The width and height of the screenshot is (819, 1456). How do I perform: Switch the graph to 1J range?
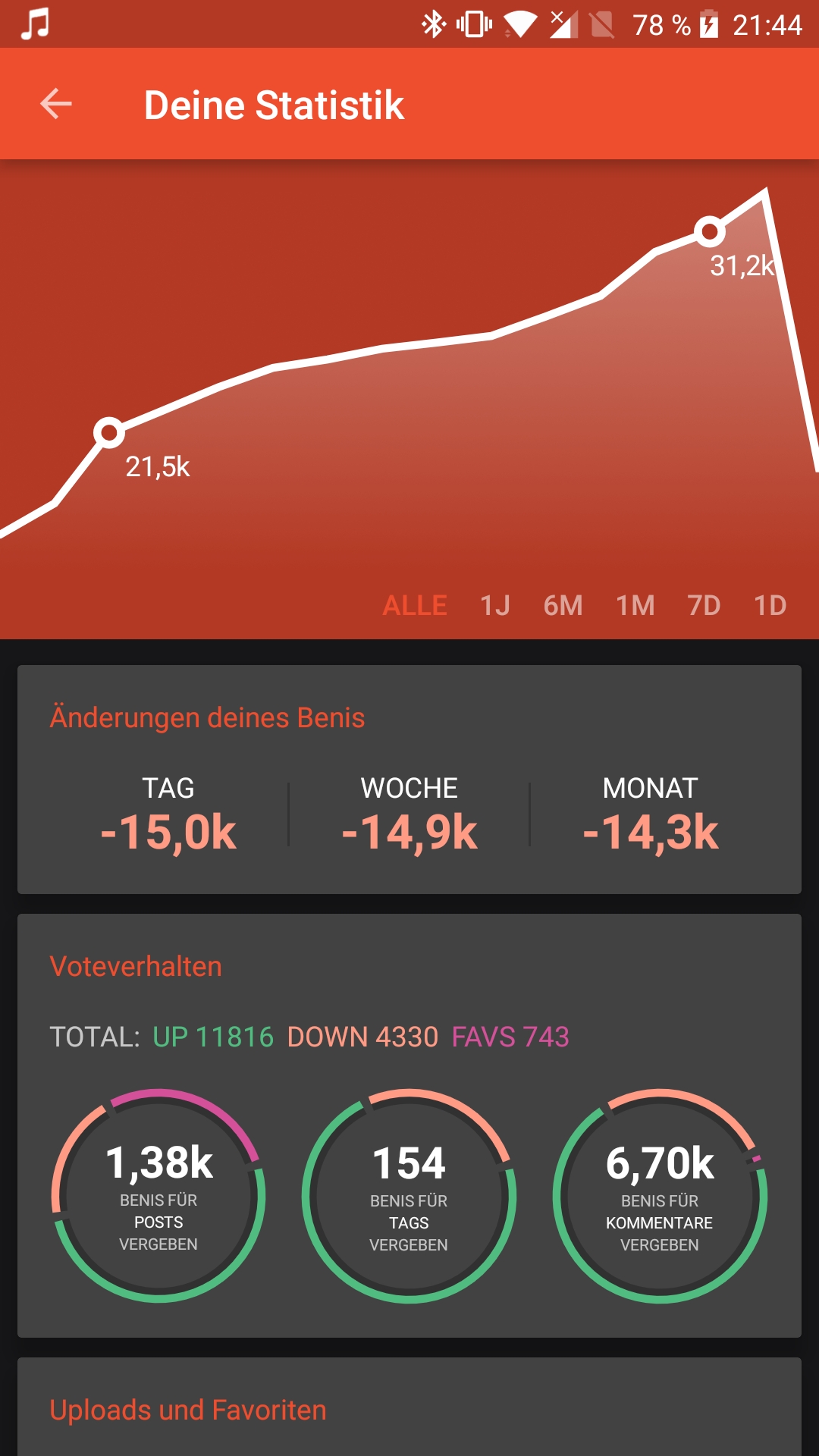[x=495, y=606]
